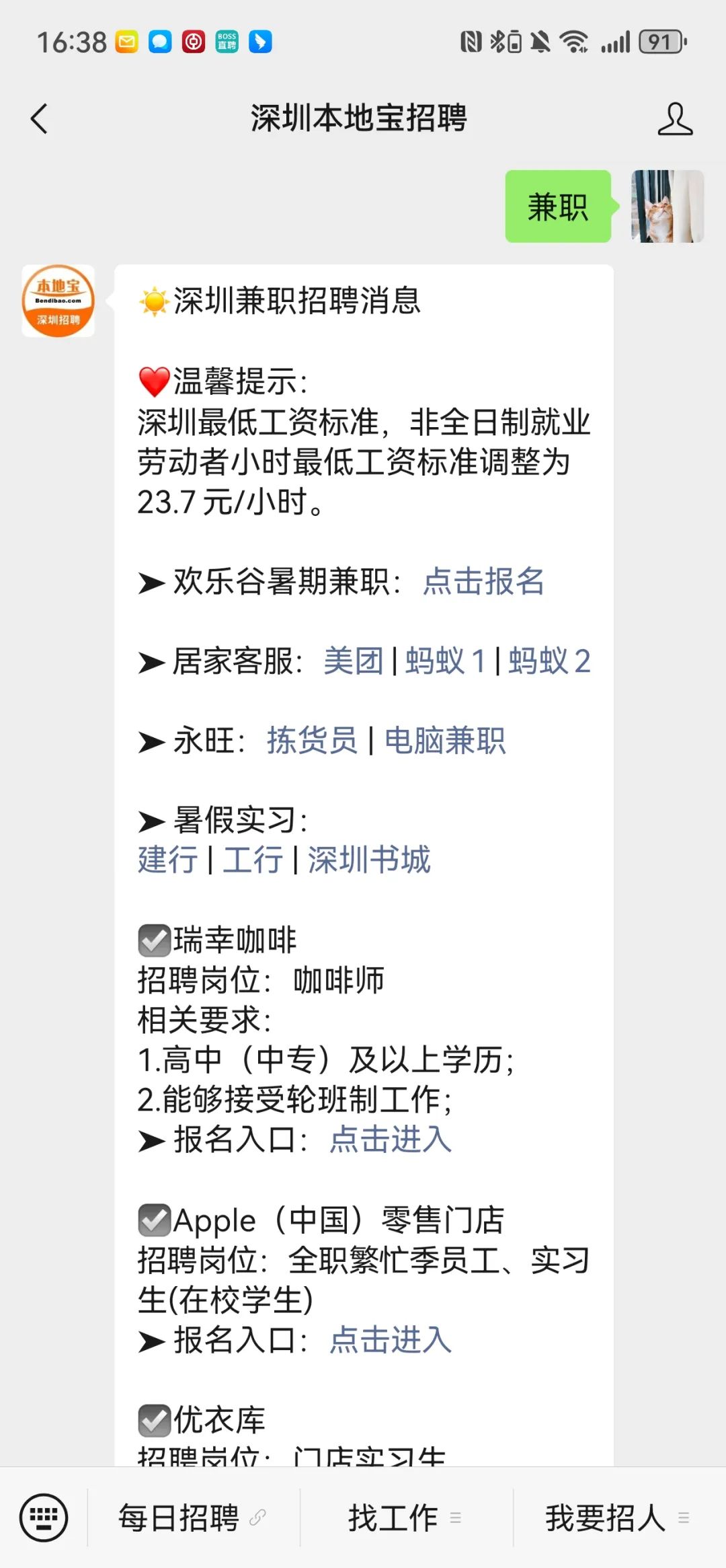The image size is (726, 1568).
Task: Open the 深圳书城 internship link
Action: pos(369,860)
